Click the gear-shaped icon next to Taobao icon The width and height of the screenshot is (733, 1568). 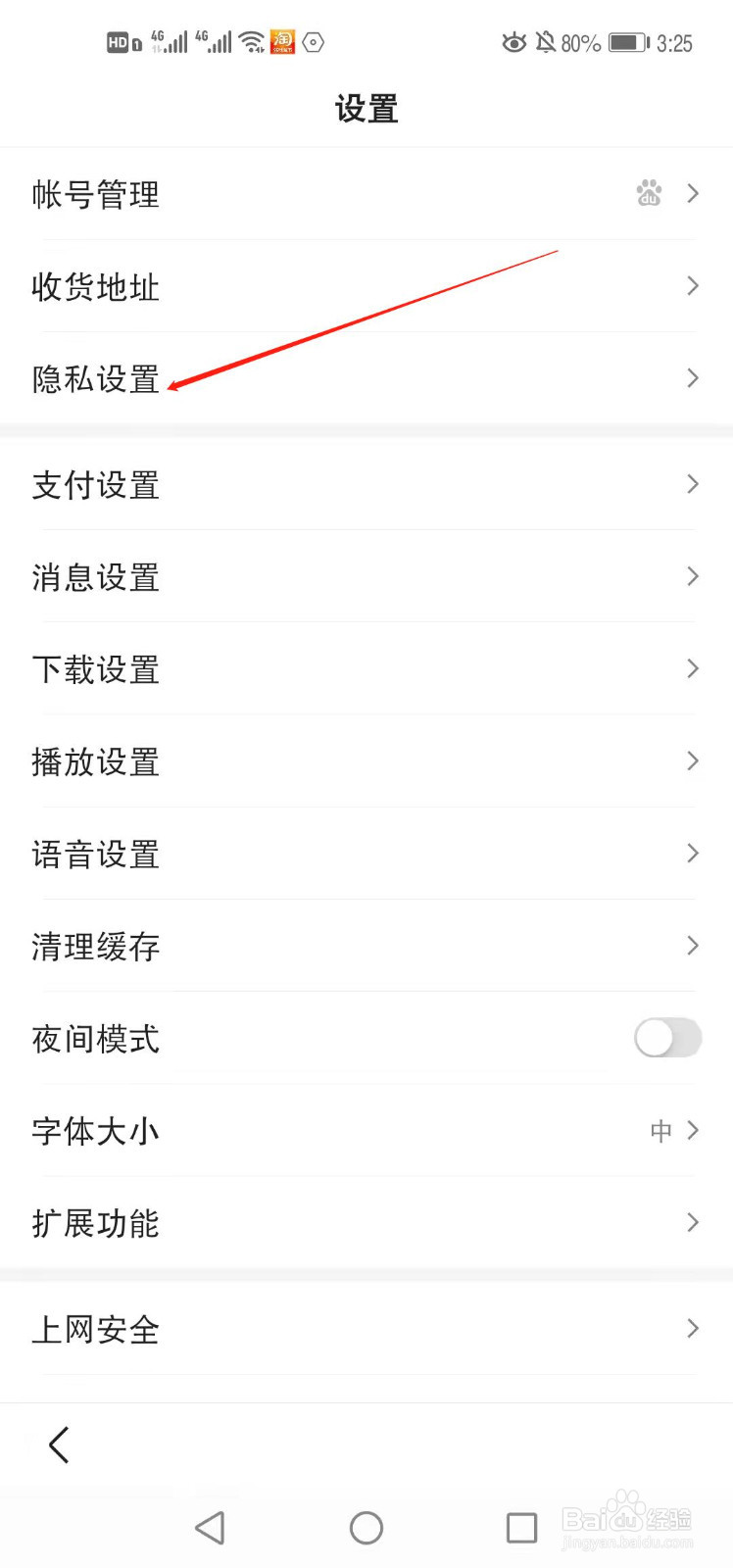click(312, 41)
